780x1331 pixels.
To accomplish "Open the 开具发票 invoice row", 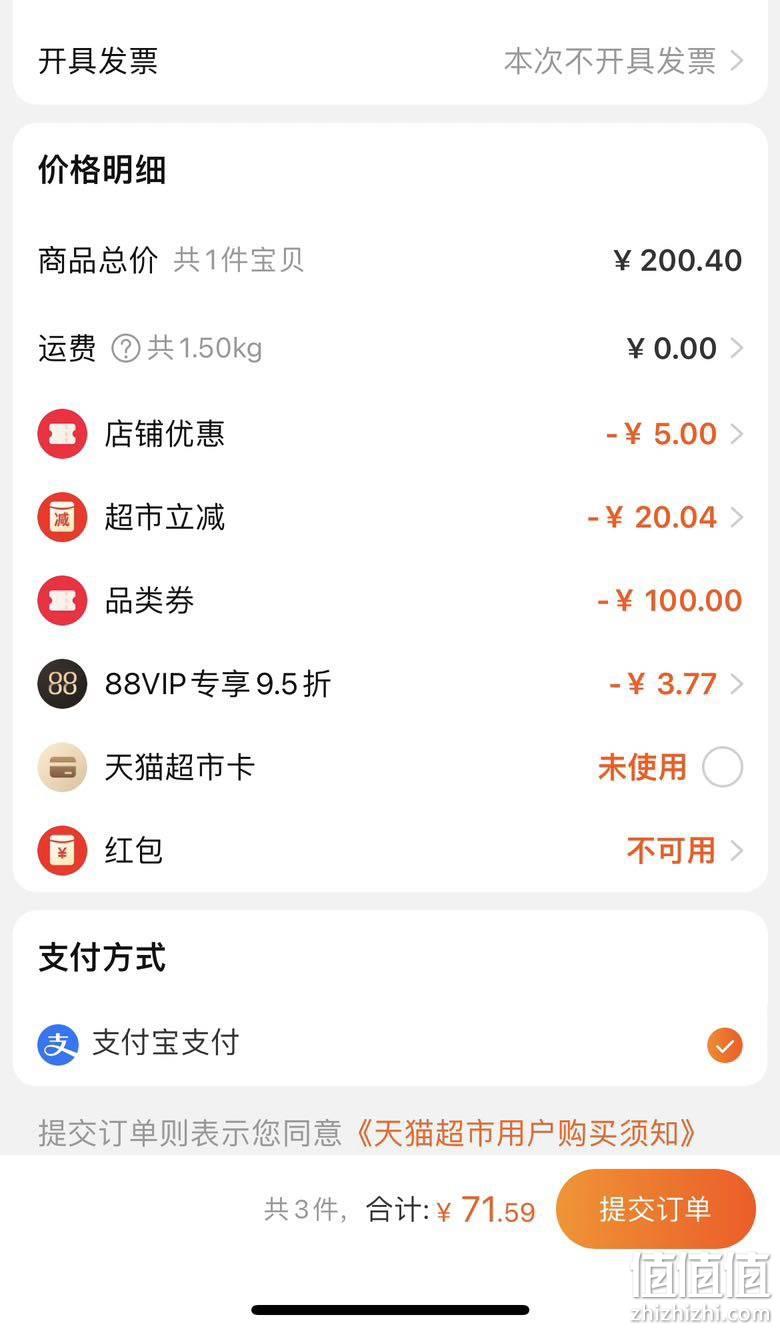I will pyautogui.click(x=390, y=61).
